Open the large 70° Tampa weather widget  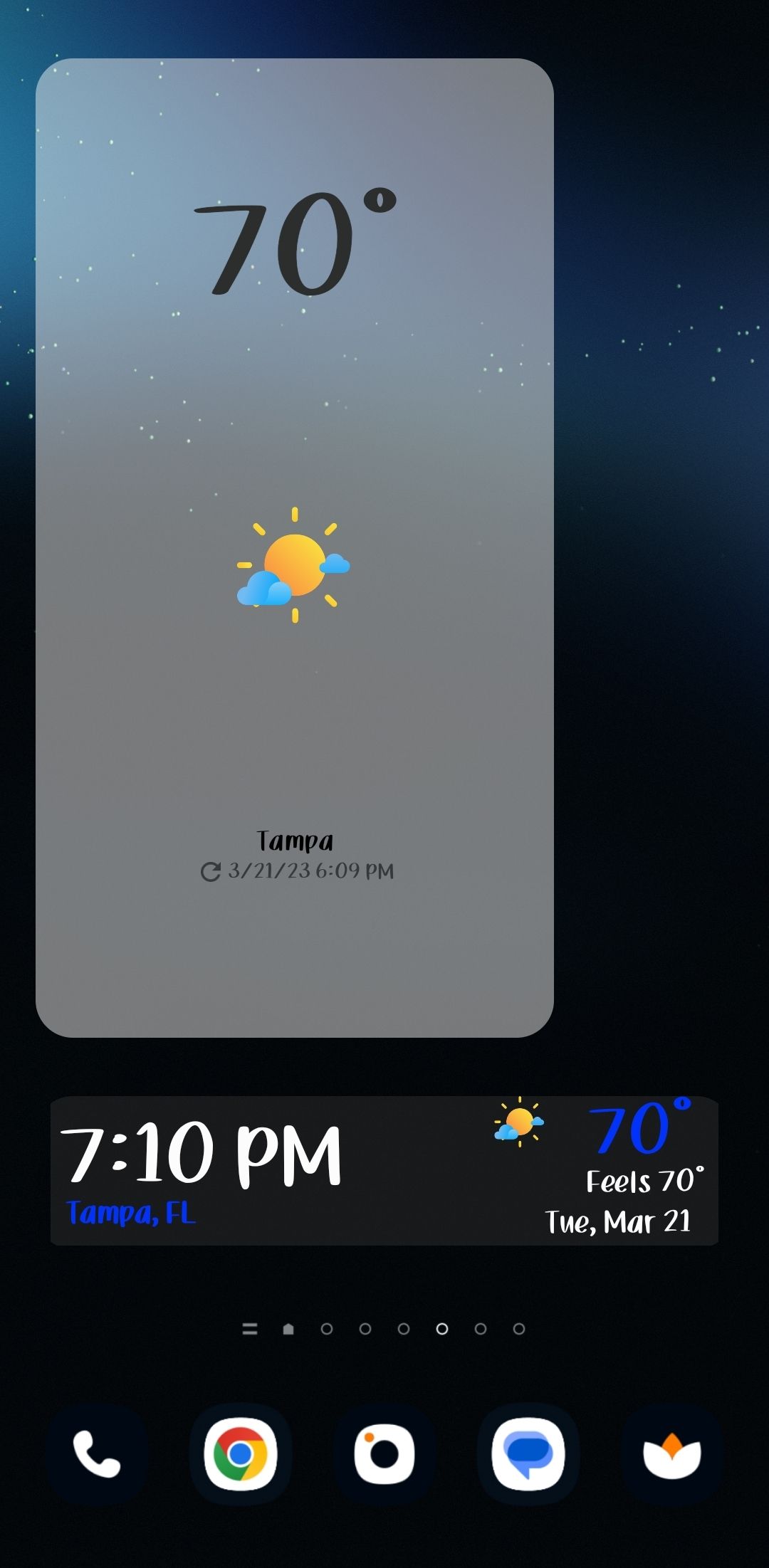[295, 547]
